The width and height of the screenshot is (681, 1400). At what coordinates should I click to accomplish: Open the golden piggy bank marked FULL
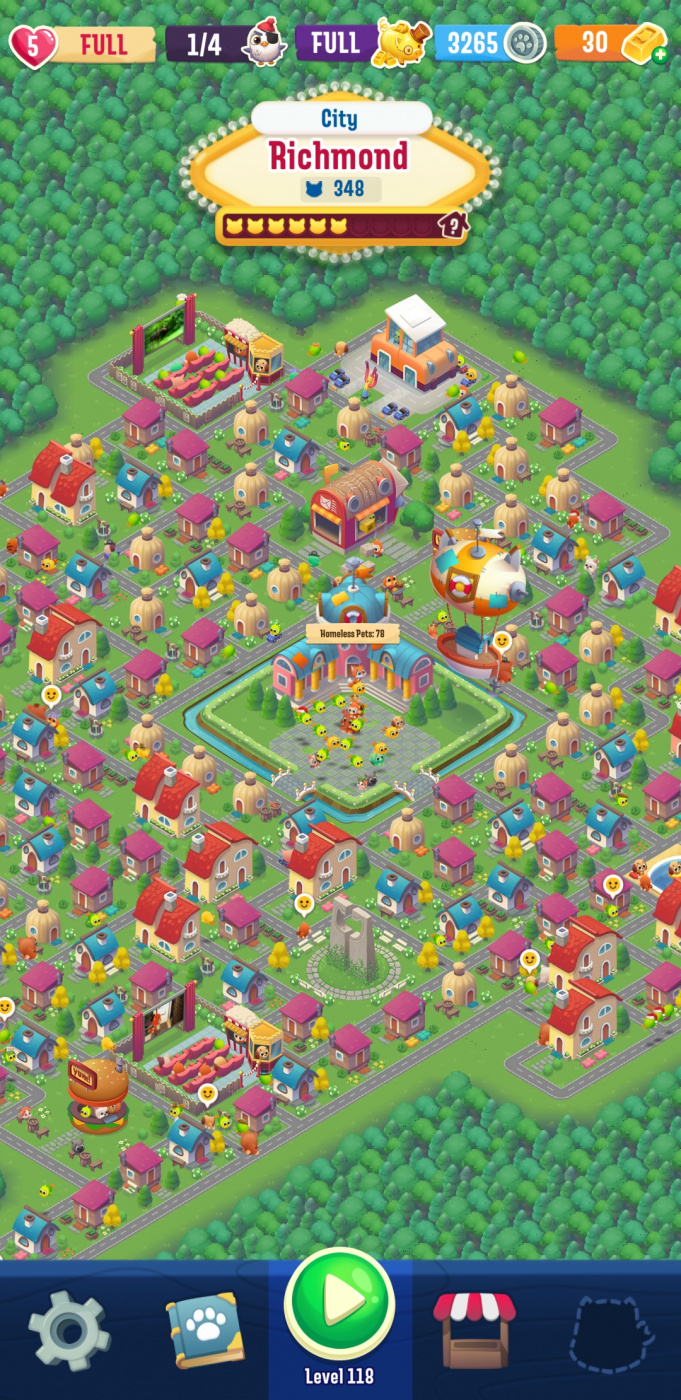point(400,44)
